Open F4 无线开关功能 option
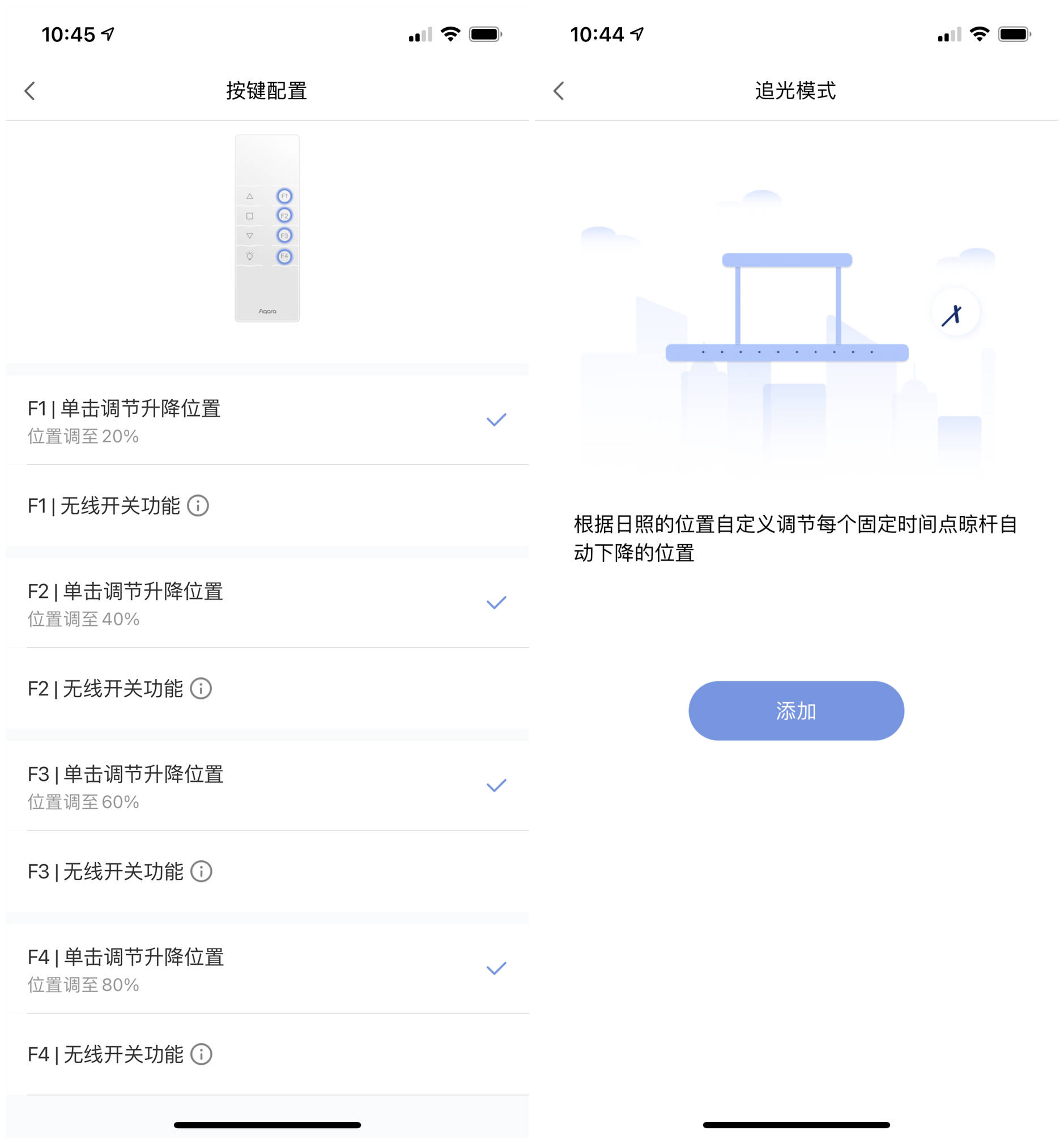Screen dimensions: 1064x1144 tap(105, 1056)
